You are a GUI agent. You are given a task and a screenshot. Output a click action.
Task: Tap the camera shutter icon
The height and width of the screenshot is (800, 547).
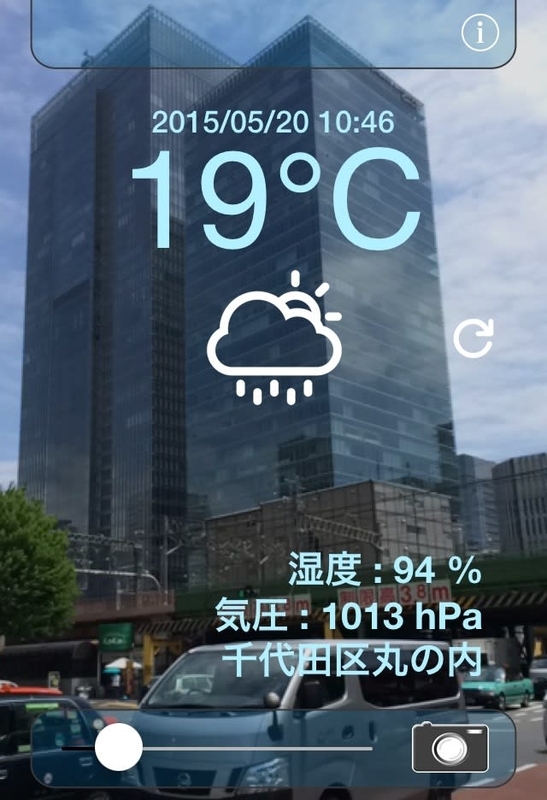pos(450,747)
